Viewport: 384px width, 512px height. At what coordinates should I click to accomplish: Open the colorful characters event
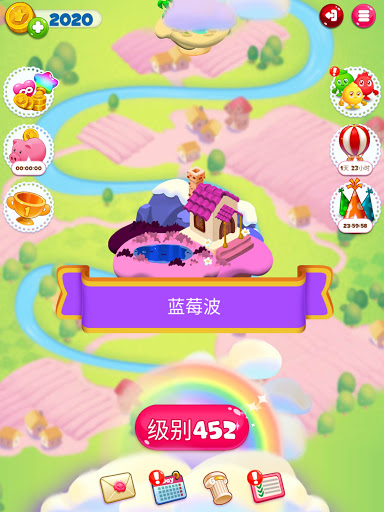[x=355, y=92]
